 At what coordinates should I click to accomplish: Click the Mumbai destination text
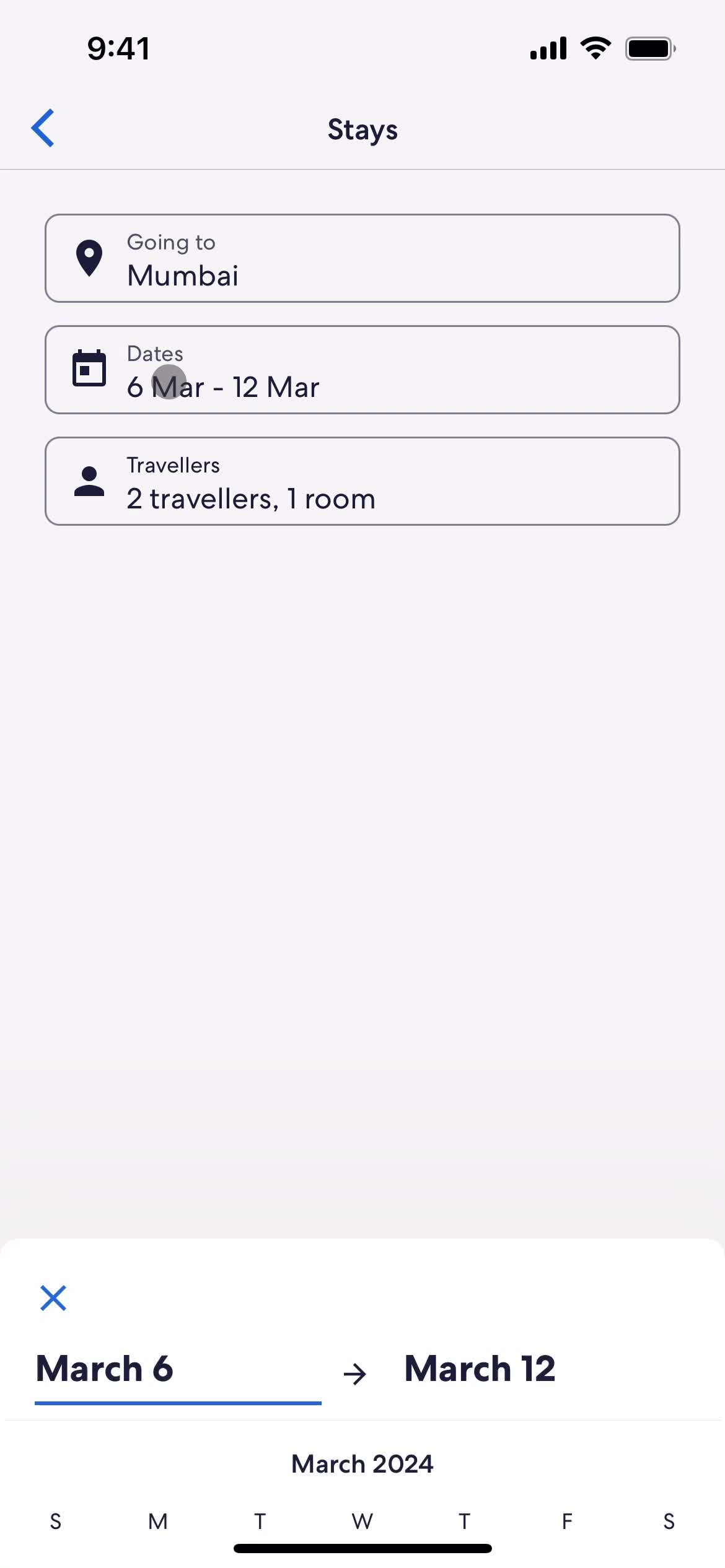click(x=183, y=276)
